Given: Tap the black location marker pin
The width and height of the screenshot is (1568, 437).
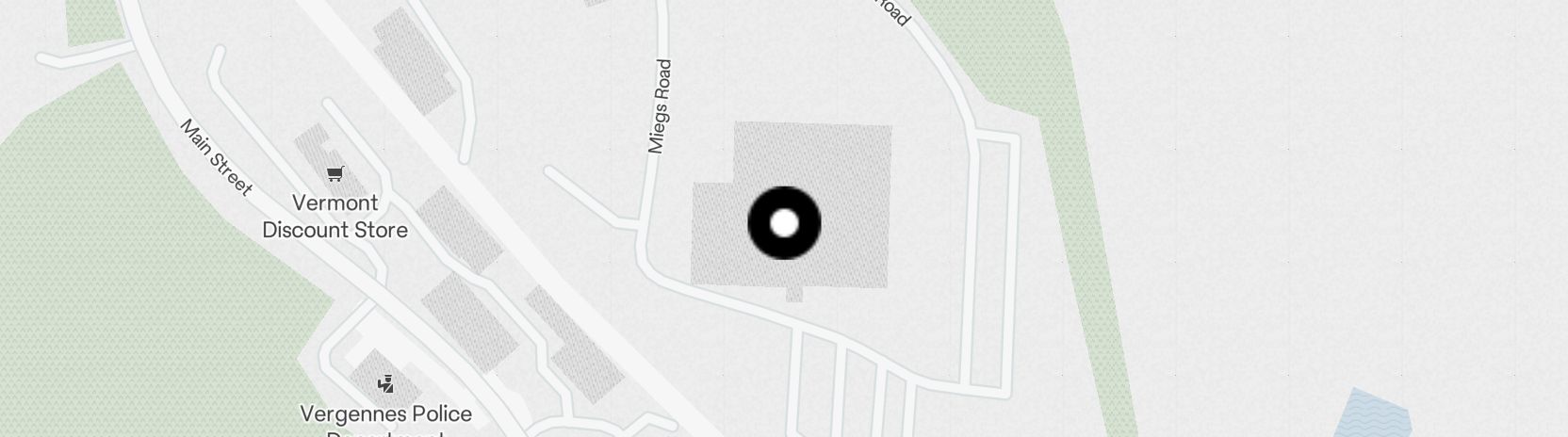Looking at the screenshot, I should tap(784, 223).
